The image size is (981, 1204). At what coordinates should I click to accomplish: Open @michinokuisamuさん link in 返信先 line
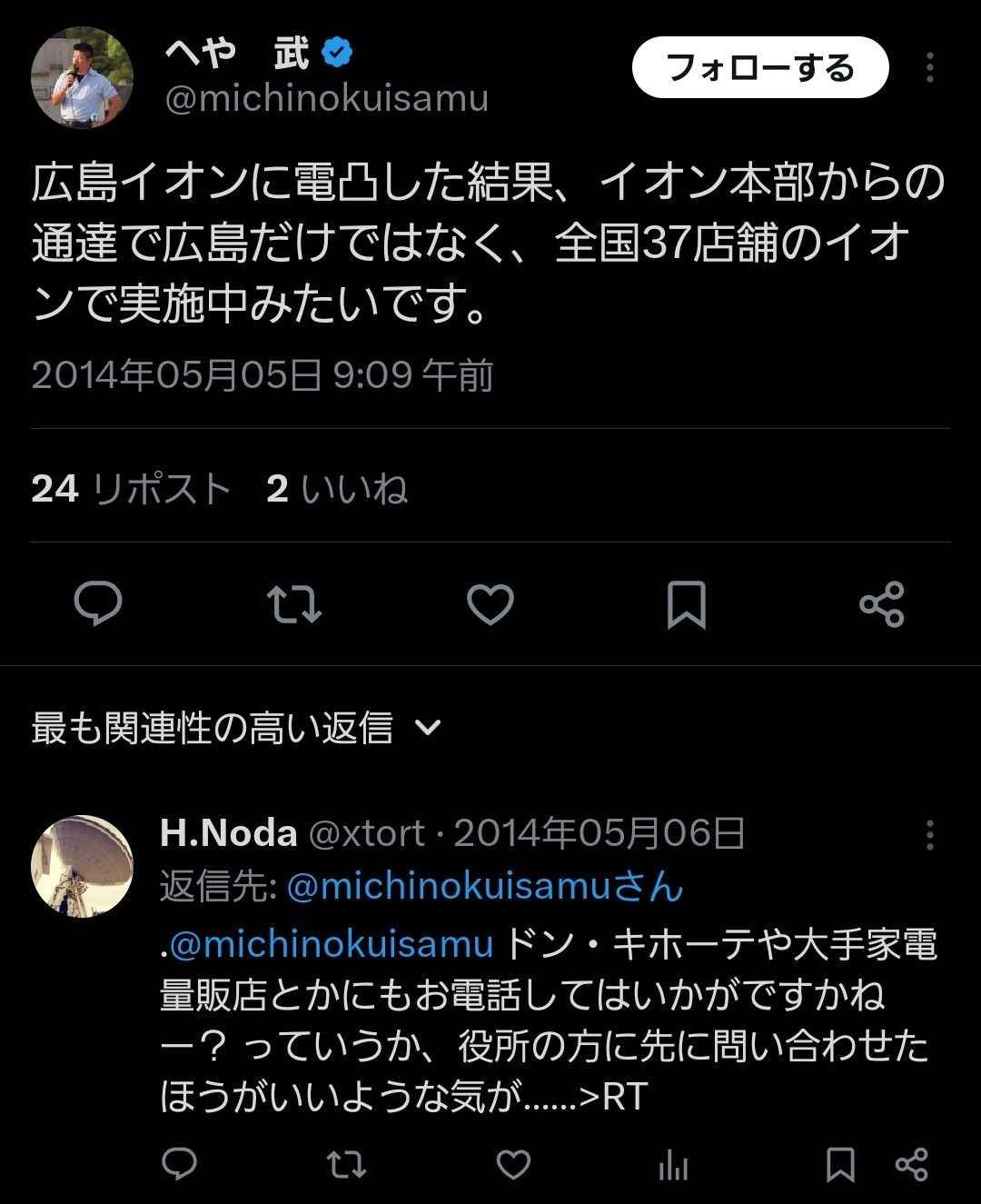point(484,886)
